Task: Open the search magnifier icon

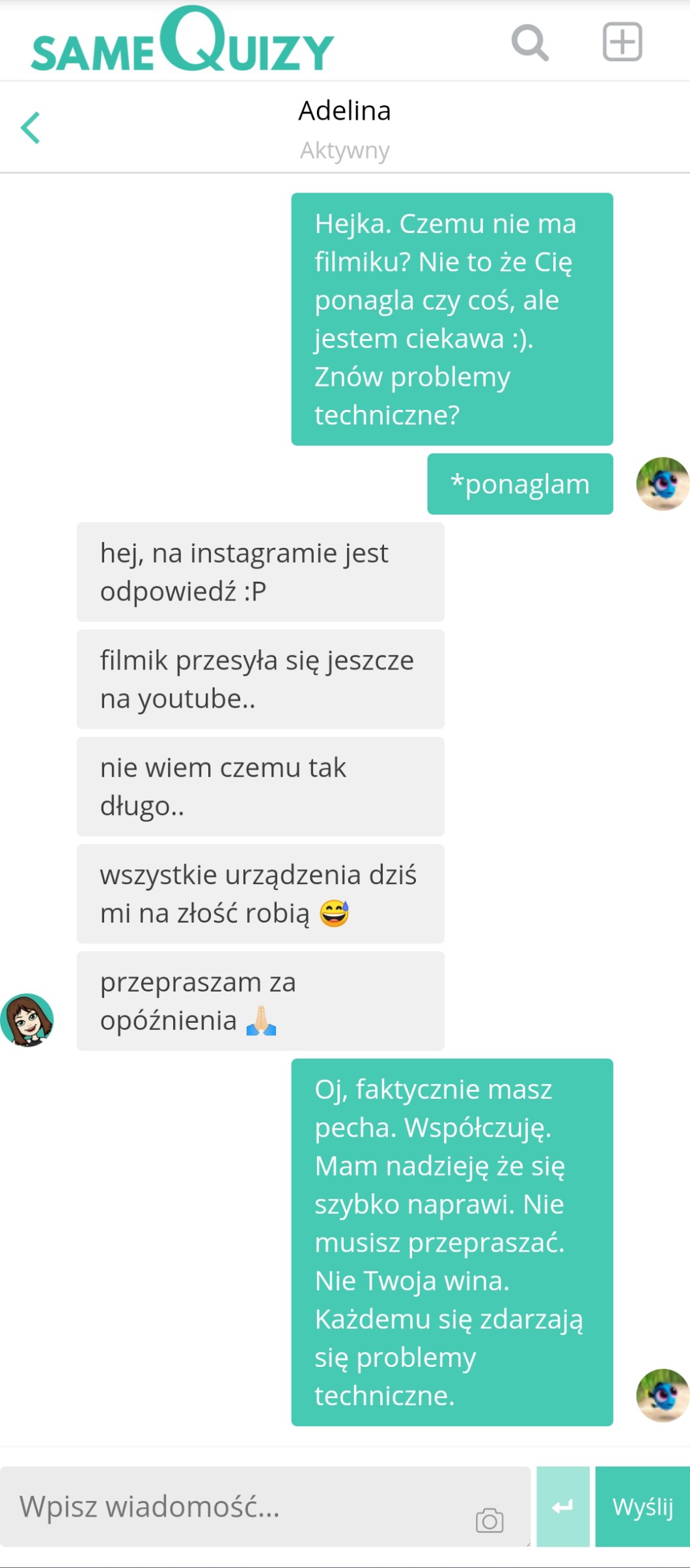Action: tap(530, 43)
